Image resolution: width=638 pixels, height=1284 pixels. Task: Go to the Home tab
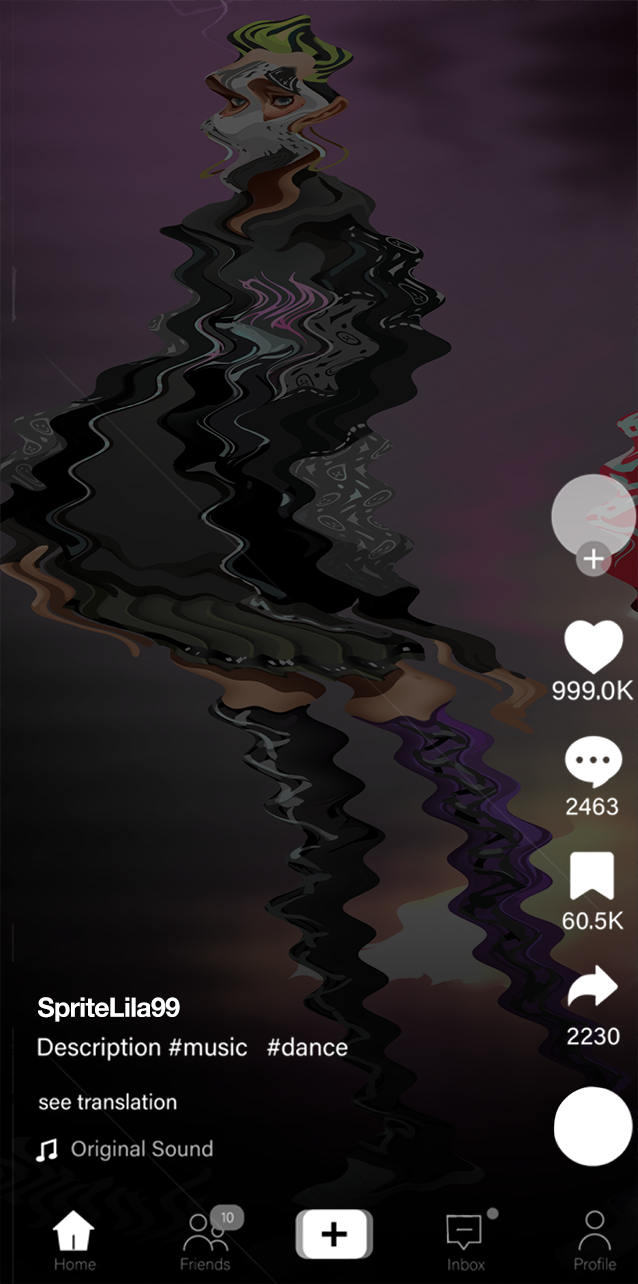pyautogui.click(x=74, y=1240)
